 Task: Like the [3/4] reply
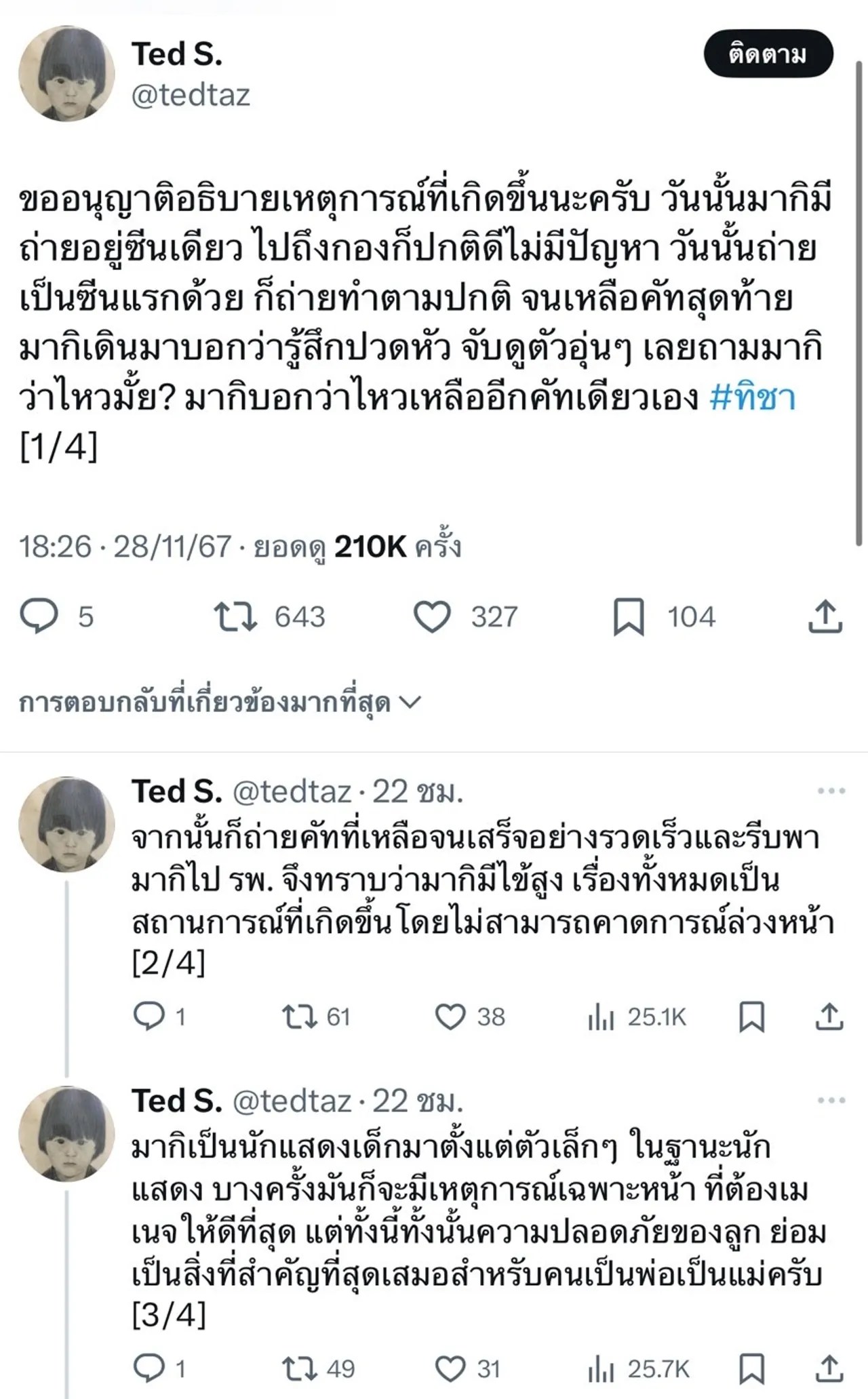tap(450, 1368)
